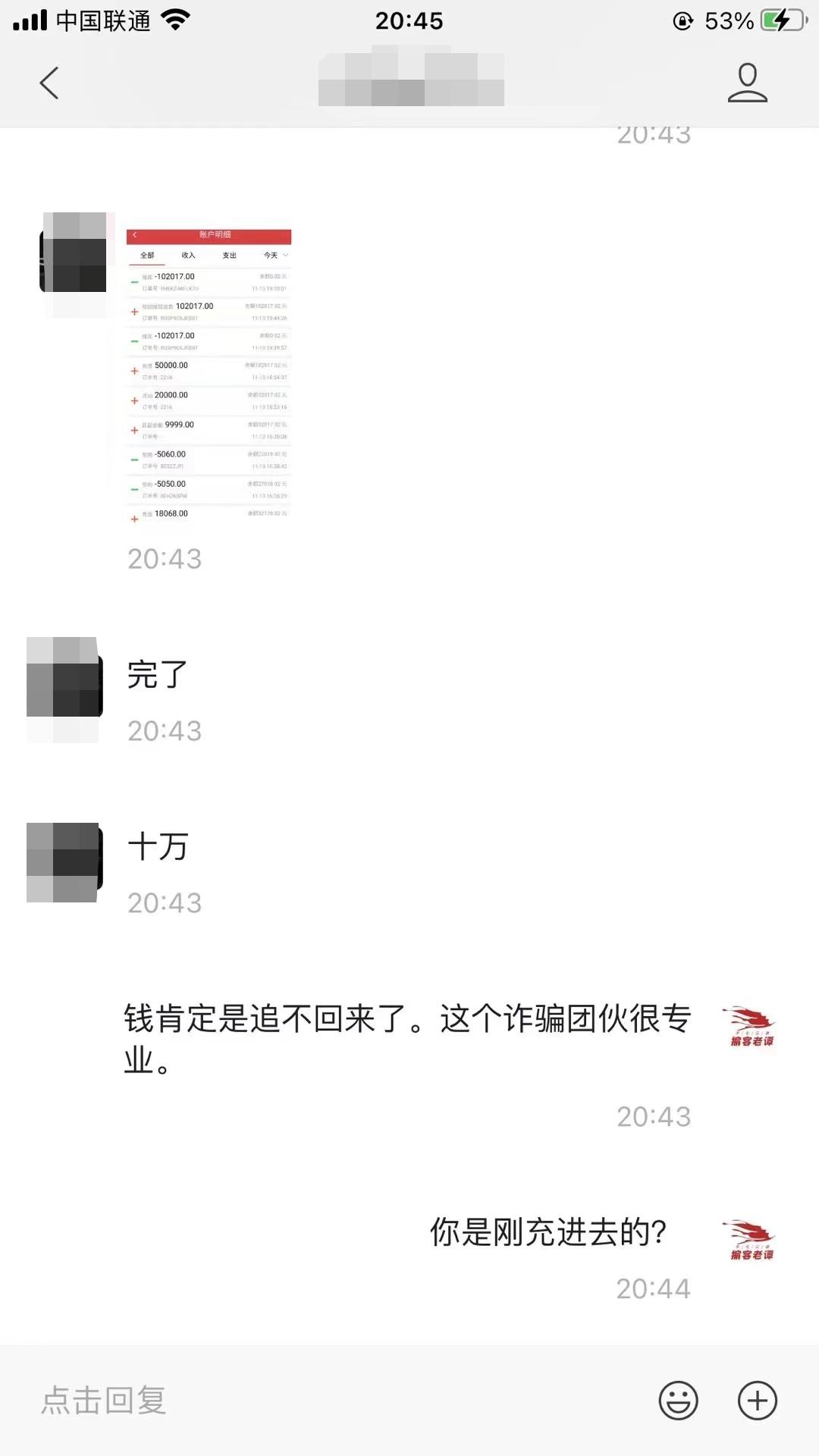This screenshot has height=1456, width=819.
Task: Select the 全部 tab
Action: tap(149, 256)
